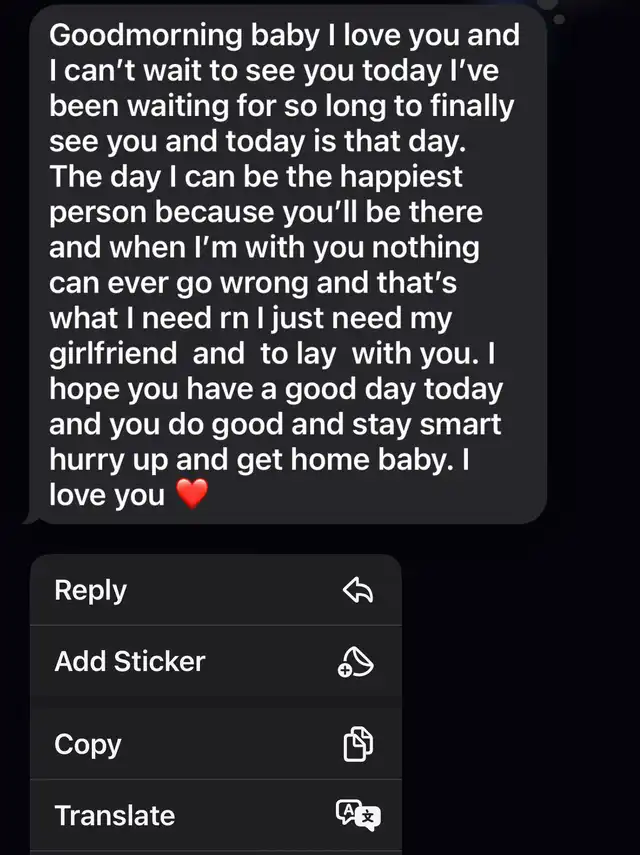Select Add Sticker option
The image size is (640, 855).
[215, 661]
